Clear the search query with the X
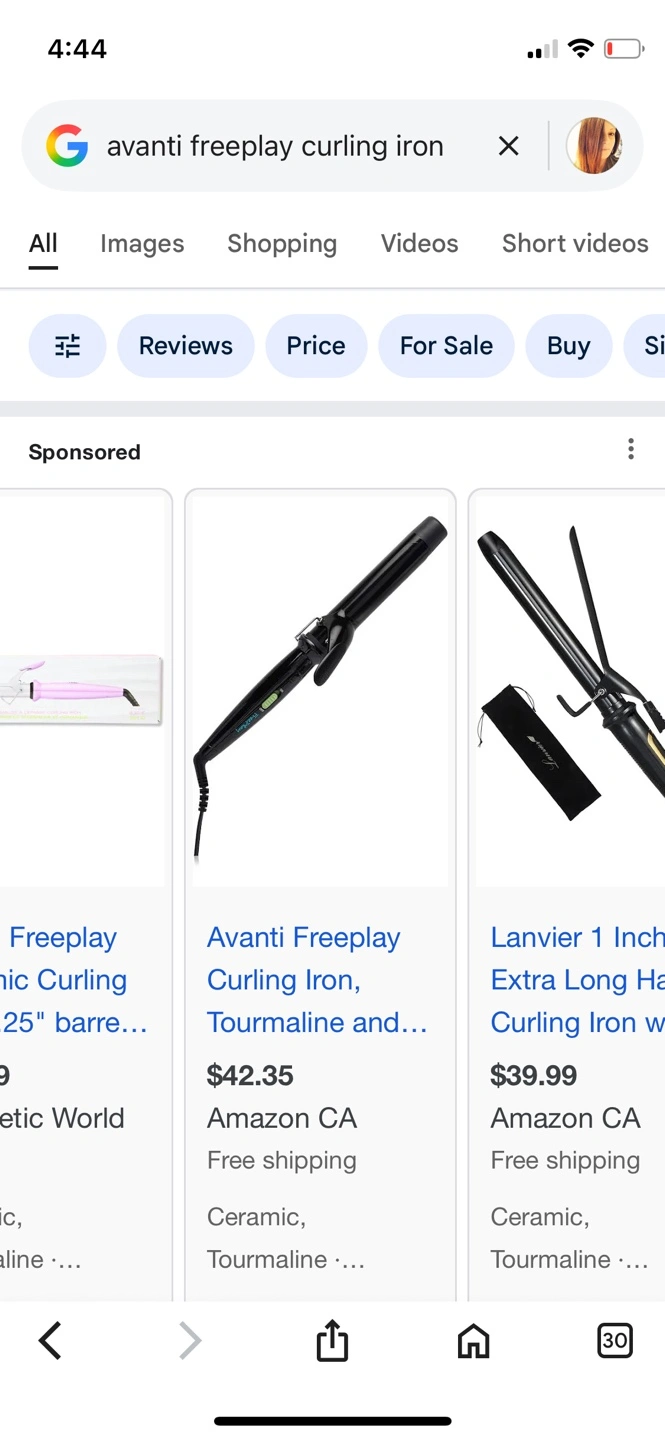 [x=508, y=146]
